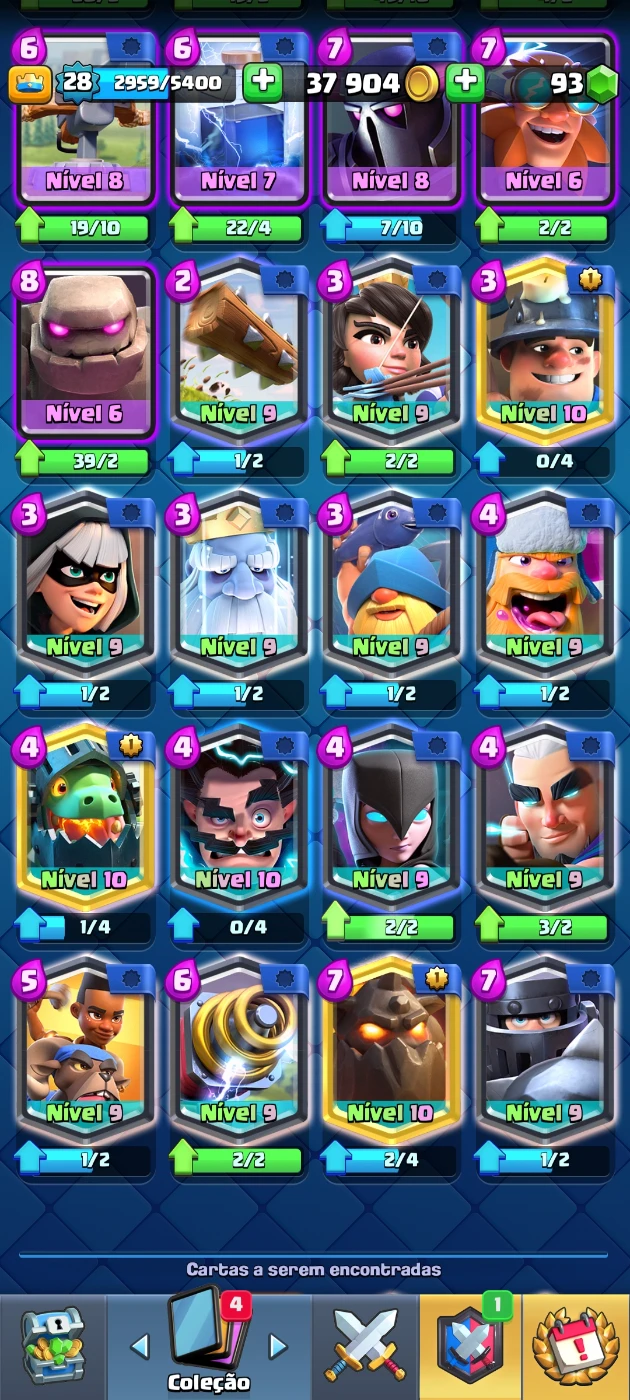The image size is (630, 1400).
Task: Add more gold with the plus button
Action: tap(262, 83)
